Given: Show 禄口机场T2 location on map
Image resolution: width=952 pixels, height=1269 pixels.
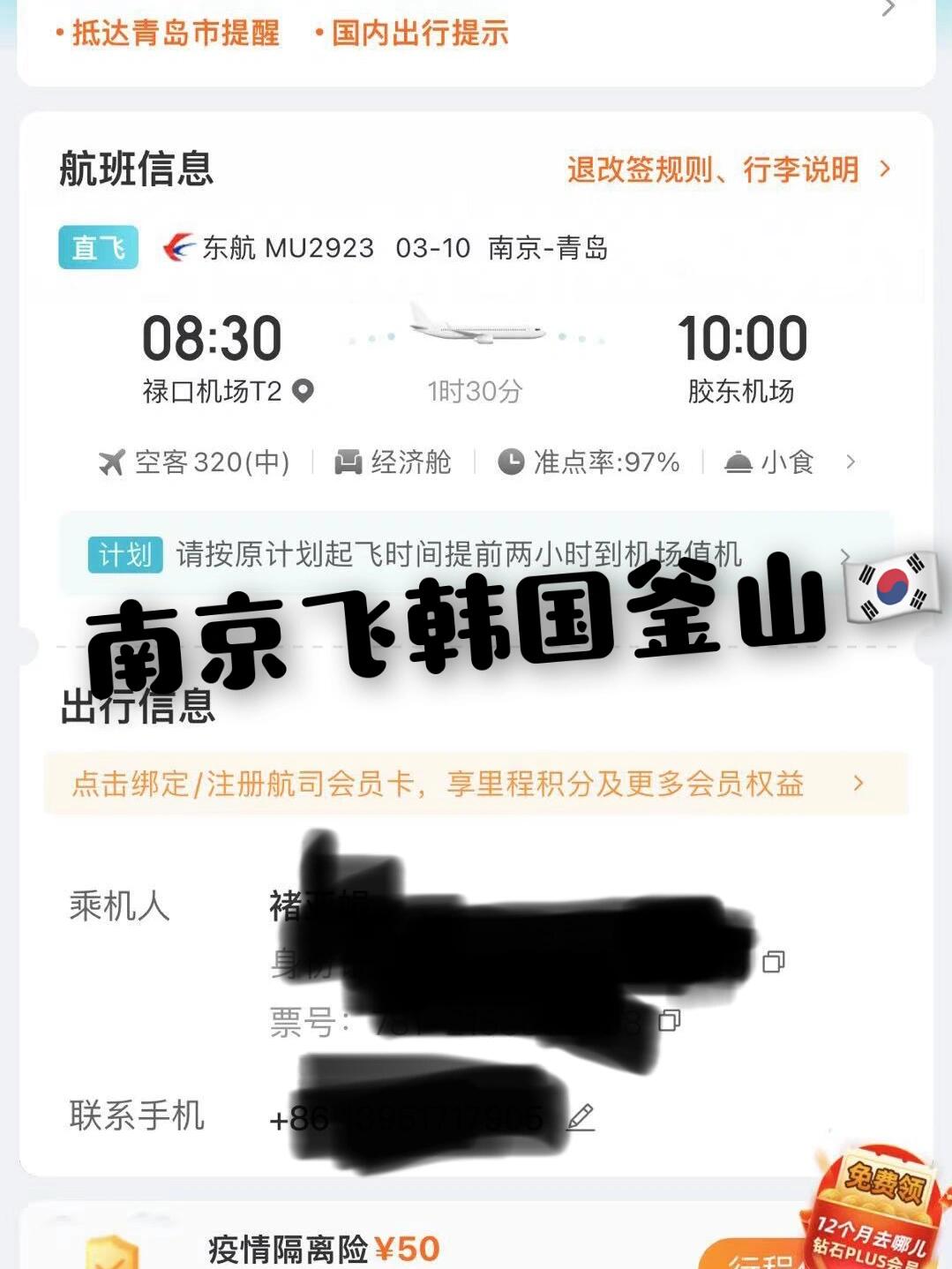Looking at the screenshot, I should pyautogui.click(x=304, y=391).
